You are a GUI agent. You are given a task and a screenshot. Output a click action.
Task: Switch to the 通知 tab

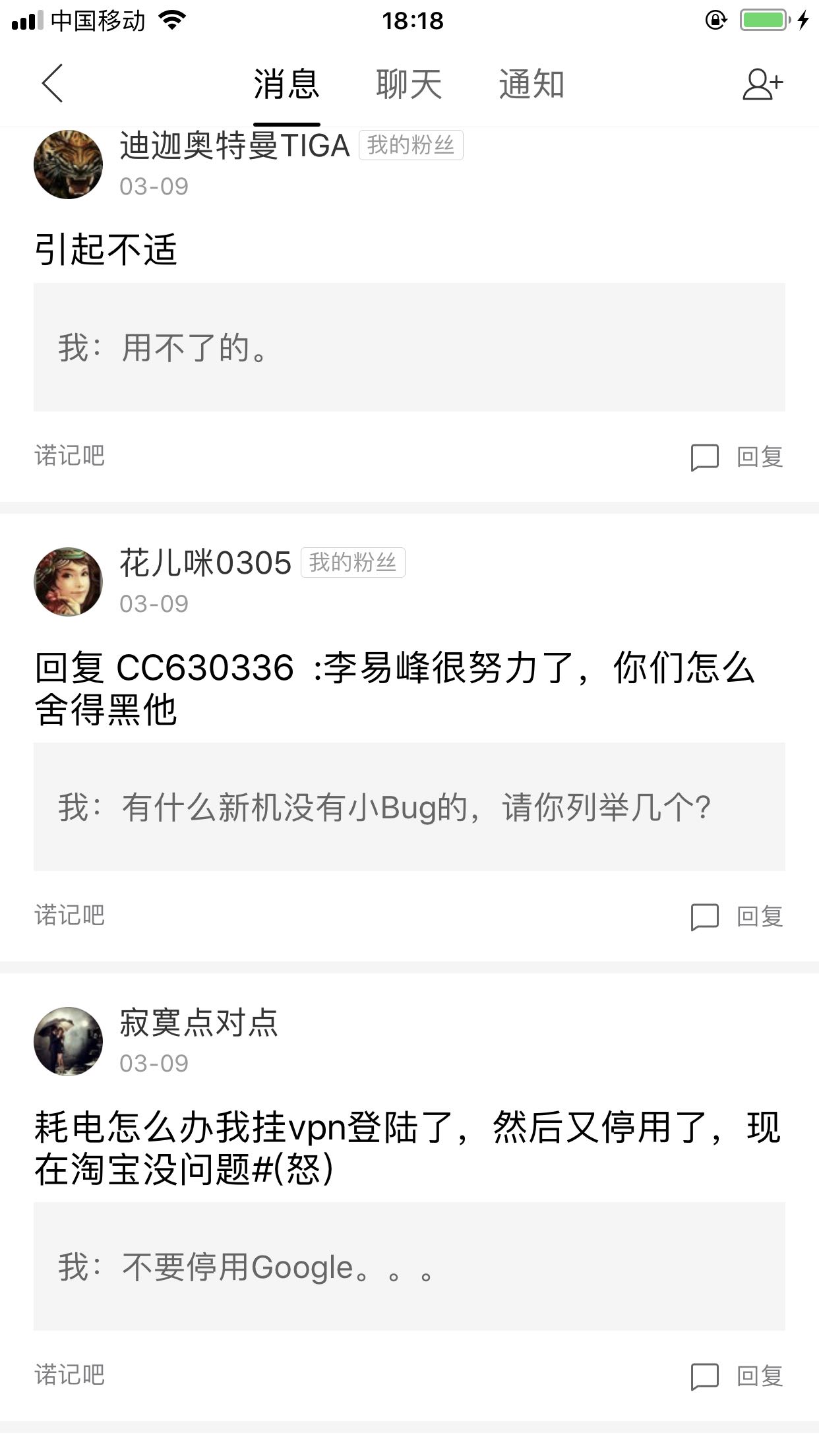tap(531, 84)
